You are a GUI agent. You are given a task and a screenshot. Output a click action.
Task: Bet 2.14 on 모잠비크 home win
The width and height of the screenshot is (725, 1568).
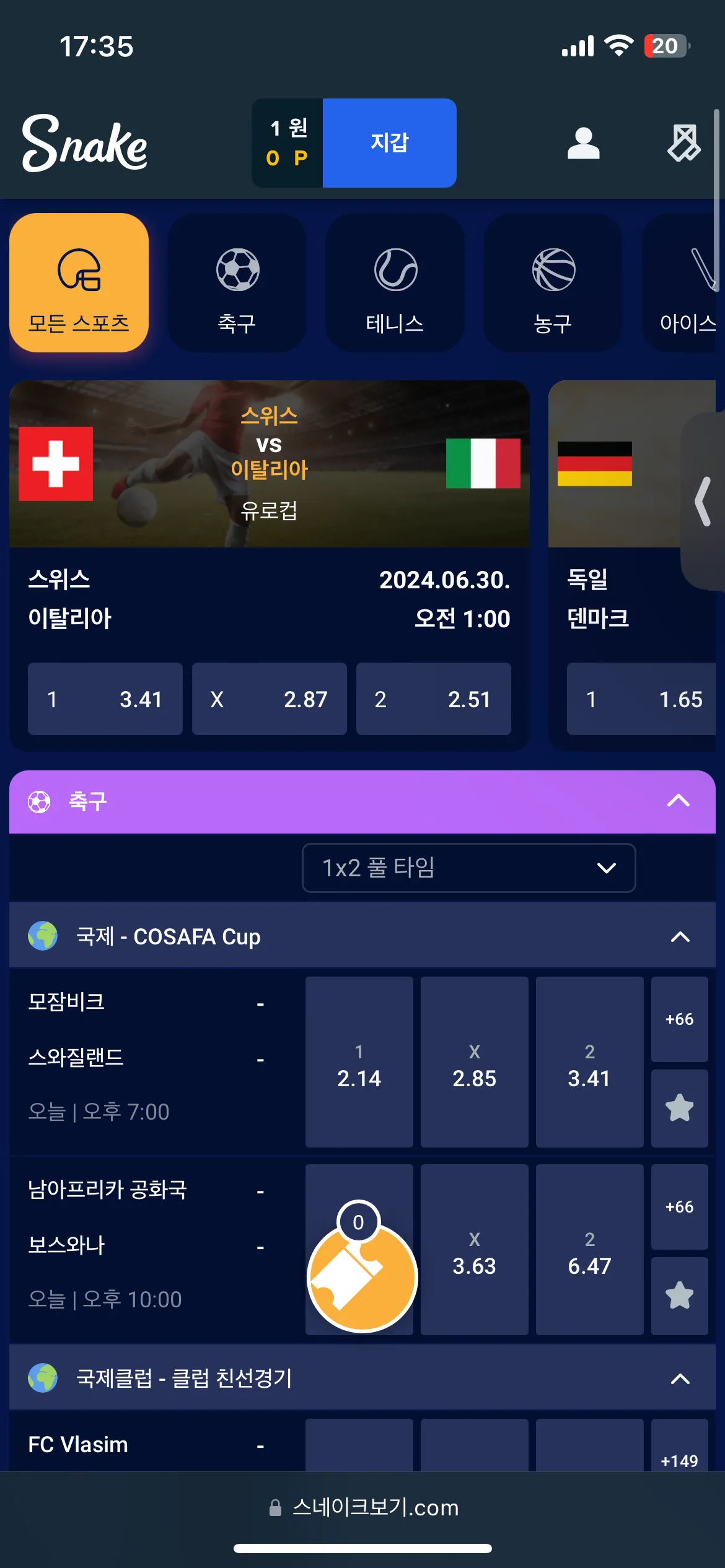(359, 1062)
